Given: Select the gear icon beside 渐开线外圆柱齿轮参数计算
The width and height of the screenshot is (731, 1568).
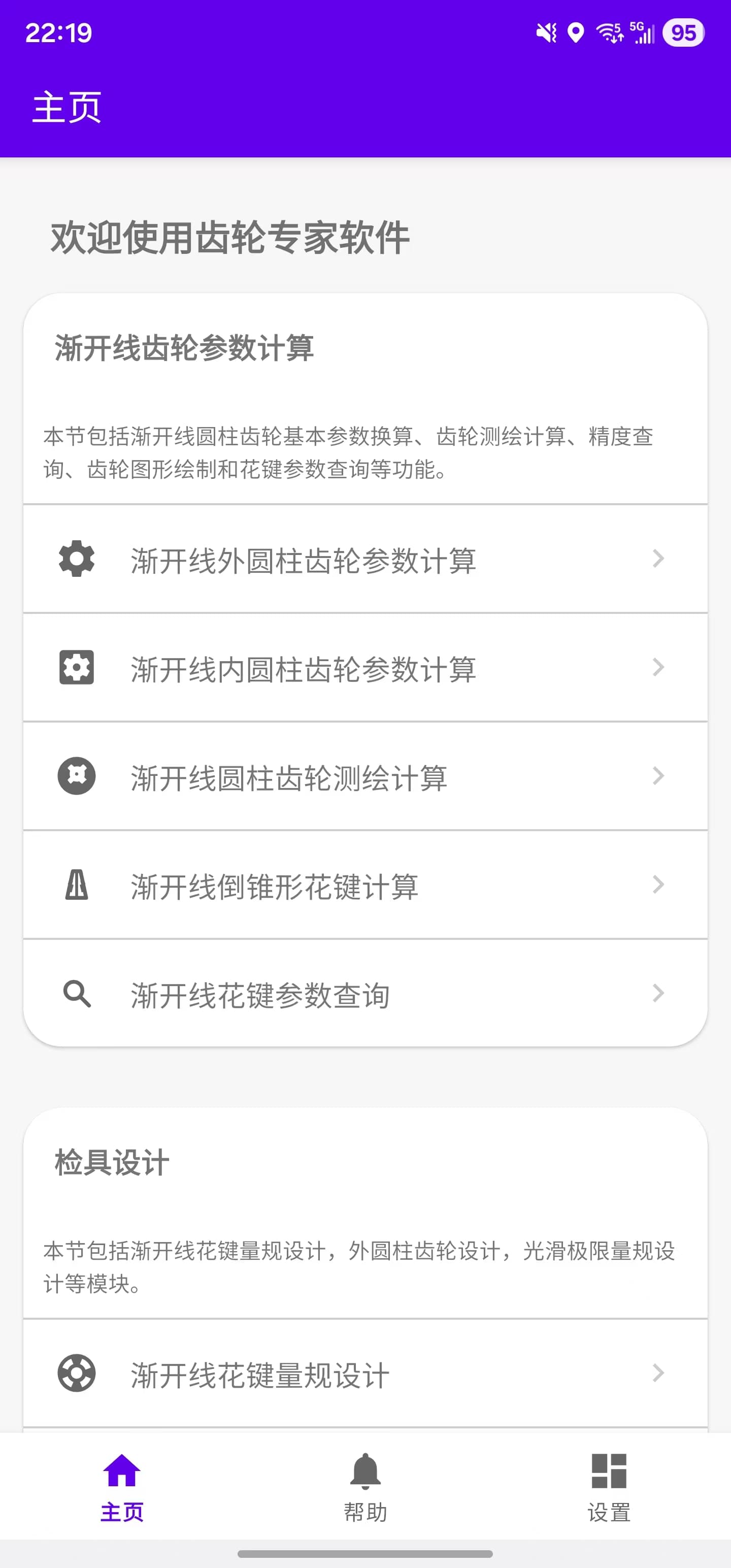Looking at the screenshot, I should pyautogui.click(x=76, y=559).
